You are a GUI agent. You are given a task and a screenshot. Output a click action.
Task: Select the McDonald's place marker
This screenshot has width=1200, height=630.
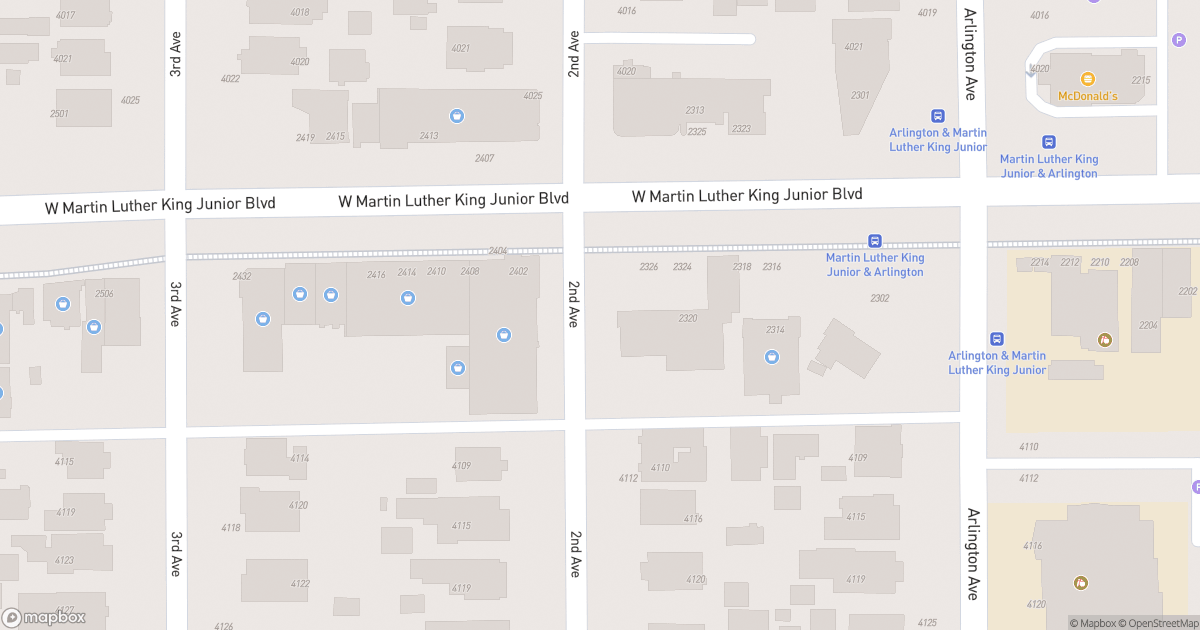tap(1088, 79)
